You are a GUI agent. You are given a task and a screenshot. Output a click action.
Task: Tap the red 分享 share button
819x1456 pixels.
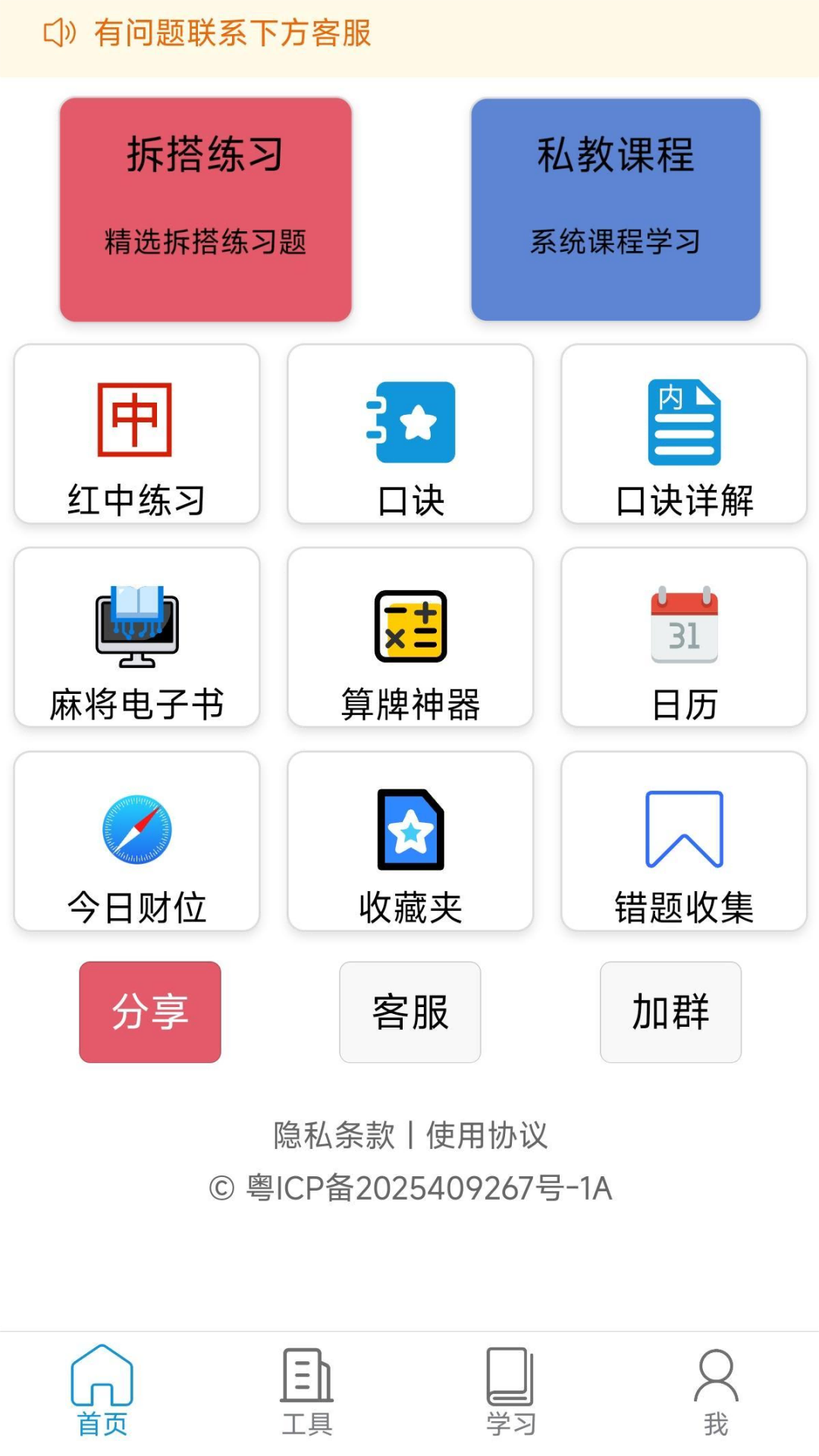pyautogui.click(x=149, y=1012)
